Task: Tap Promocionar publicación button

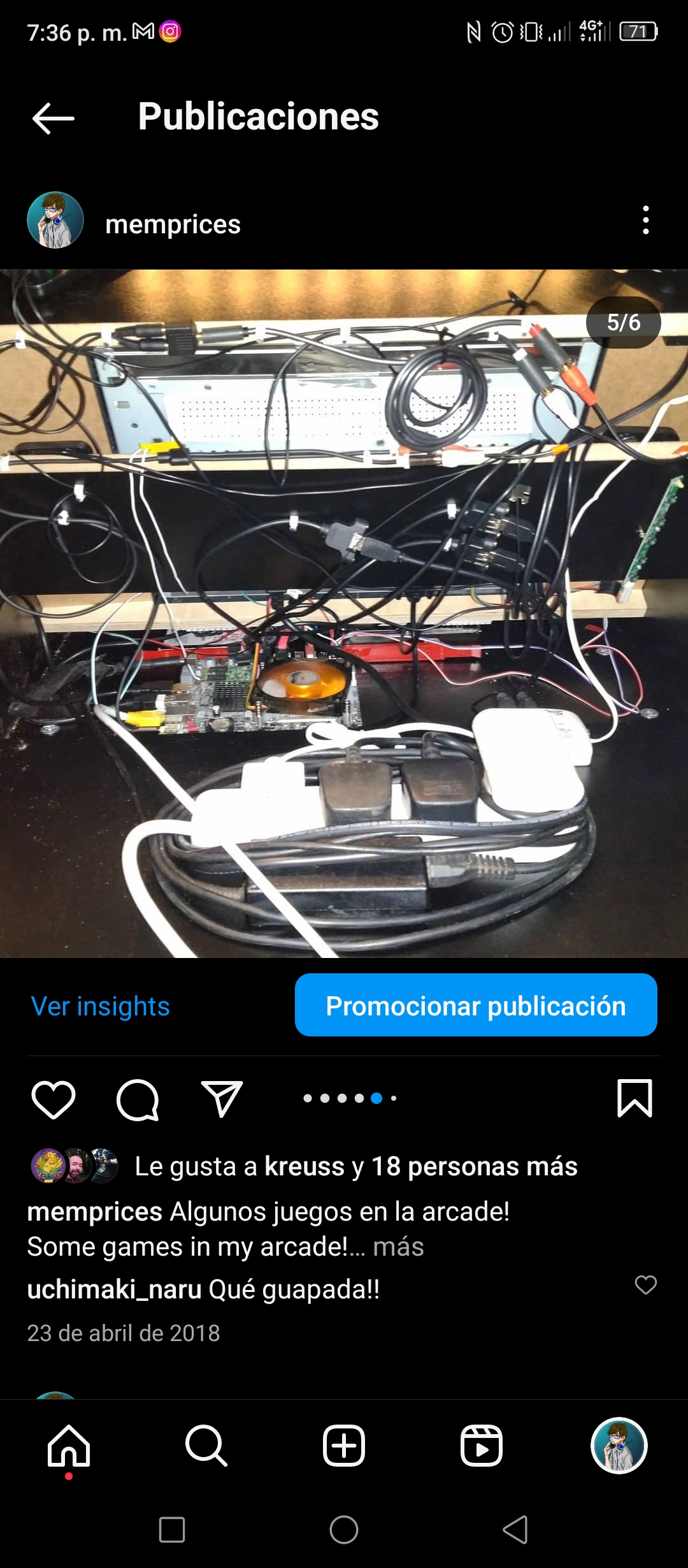Action: pos(476,1005)
